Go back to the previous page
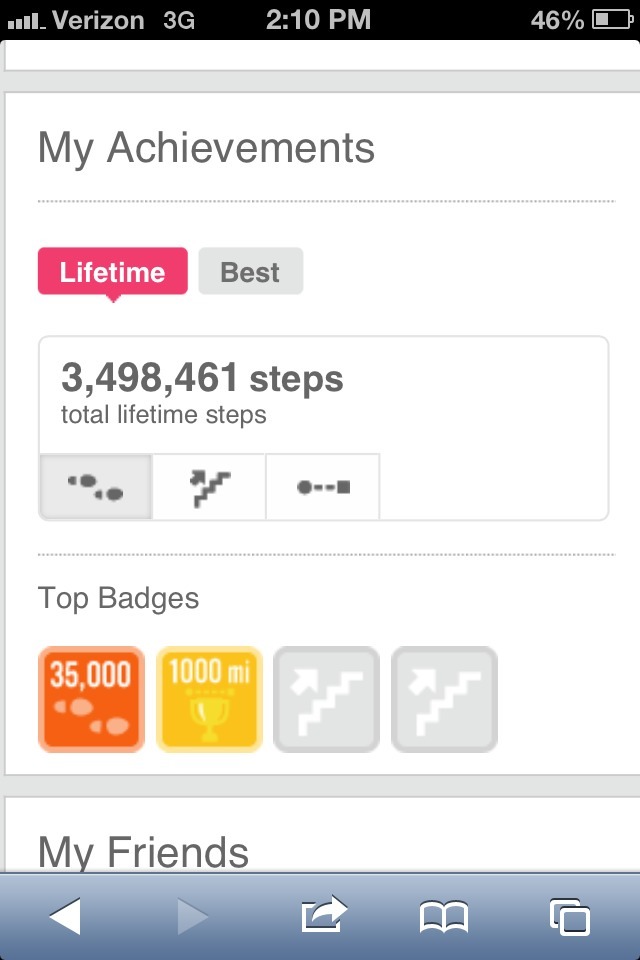The height and width of the screenshot is (960, 640). pyautogui.click(x=66, y=916)
